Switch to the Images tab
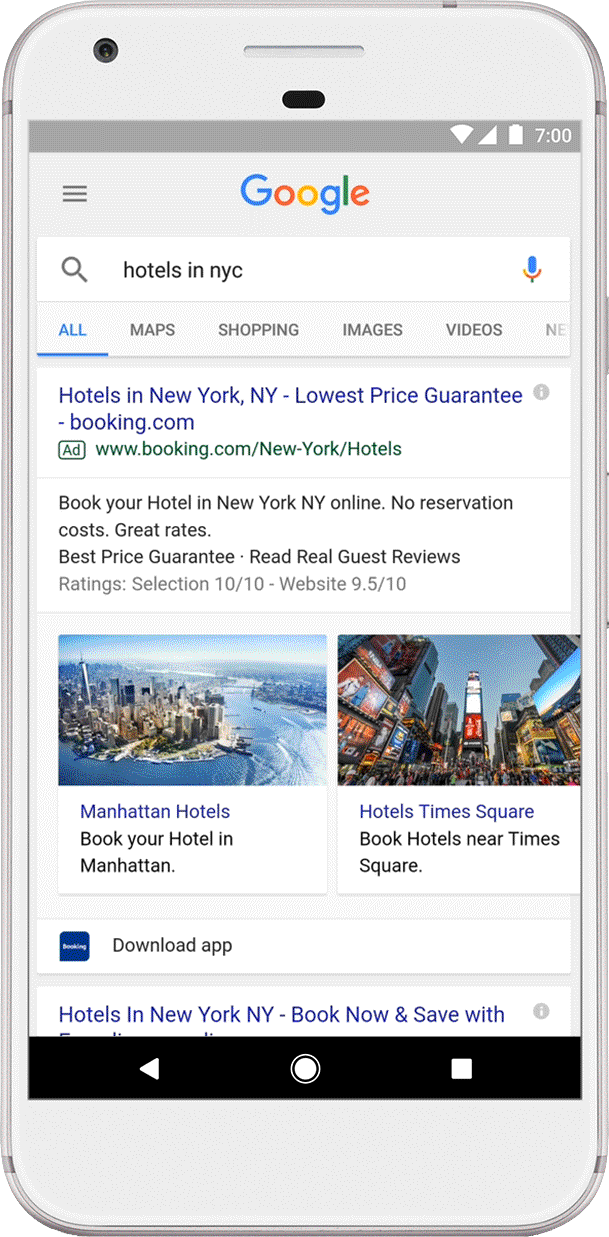Image resolution: width=609 pixels, height=1237 pixels. [372, 330]
